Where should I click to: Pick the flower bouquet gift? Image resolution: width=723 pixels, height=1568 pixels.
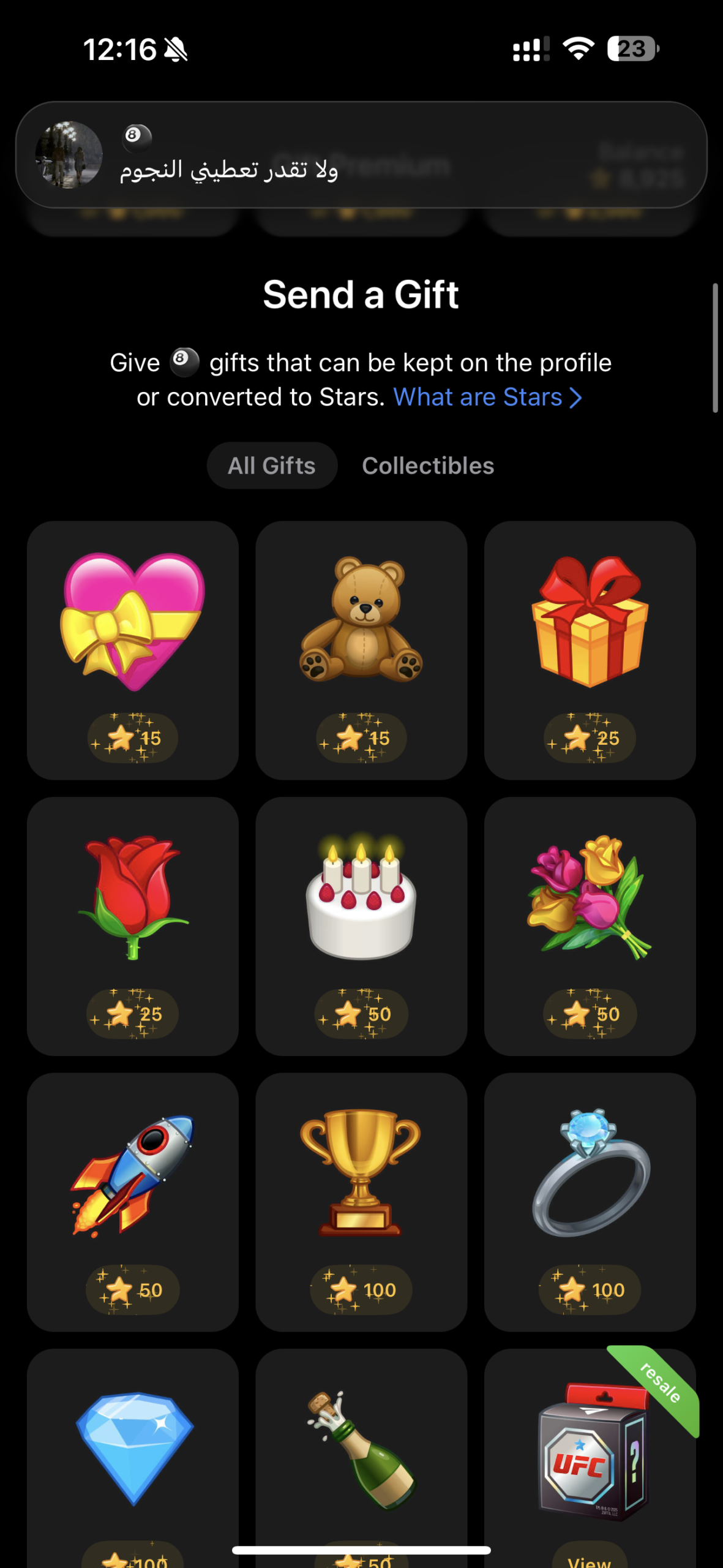[590, 925]
